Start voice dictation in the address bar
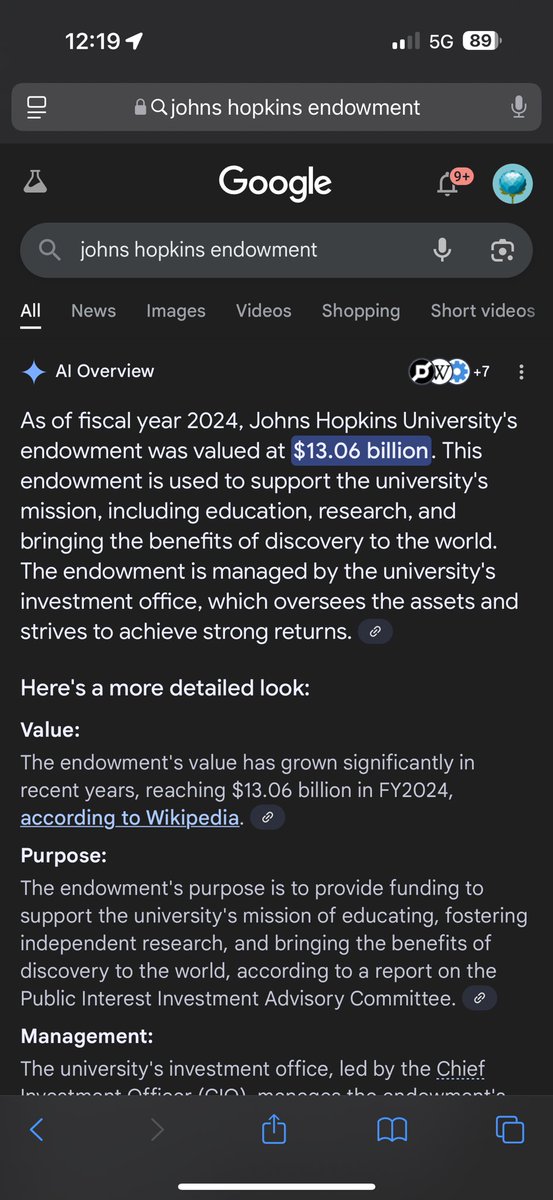553x1200 pixels. [518, 107]
